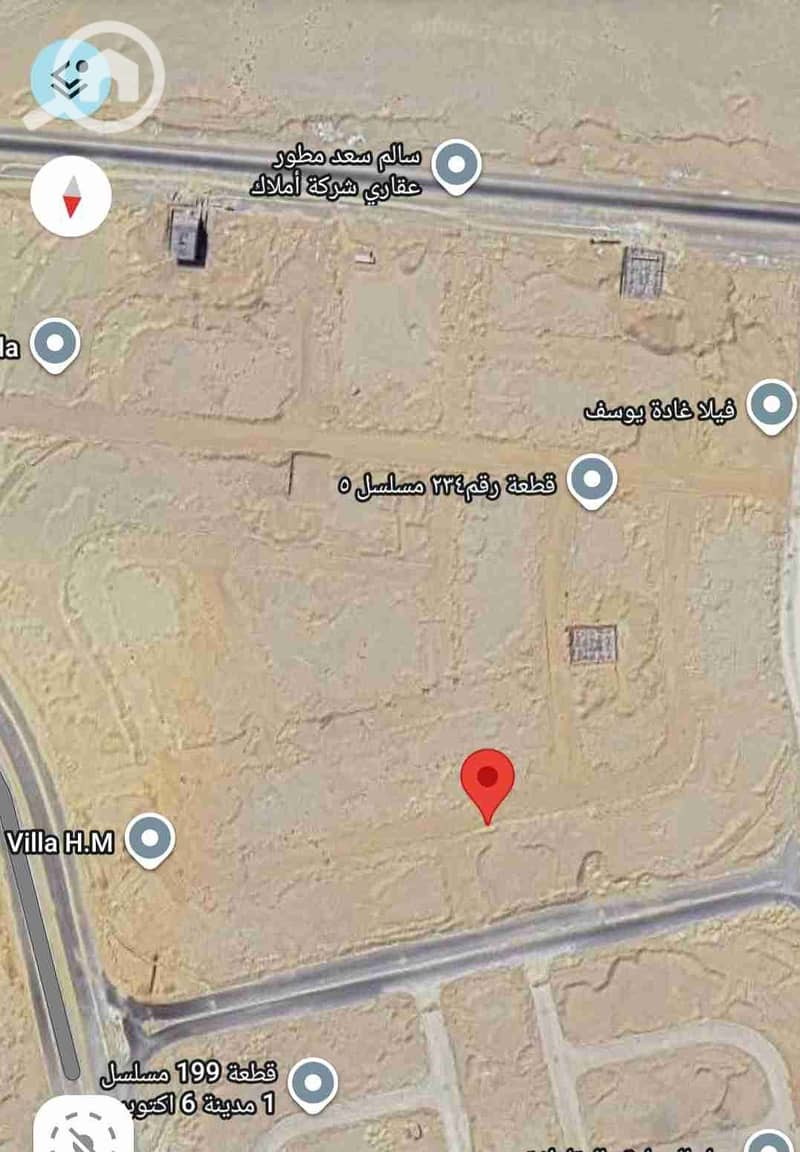Image resolution: width=800 pixels, height=1152 pixels.
Task: Open the فيلا غادة يوسف place marker
Action: click(772, 405)
